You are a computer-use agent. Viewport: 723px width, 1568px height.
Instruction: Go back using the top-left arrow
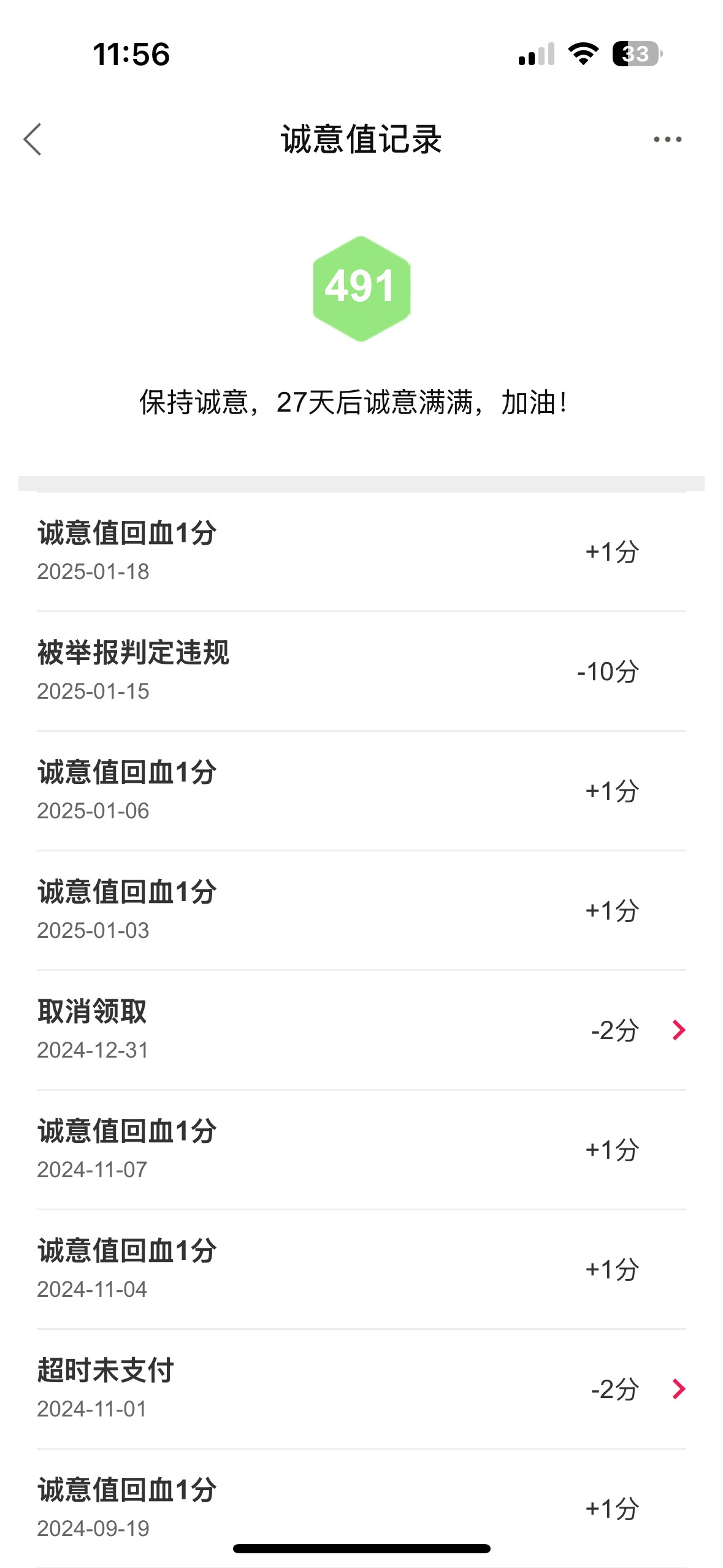pos(33,139)
